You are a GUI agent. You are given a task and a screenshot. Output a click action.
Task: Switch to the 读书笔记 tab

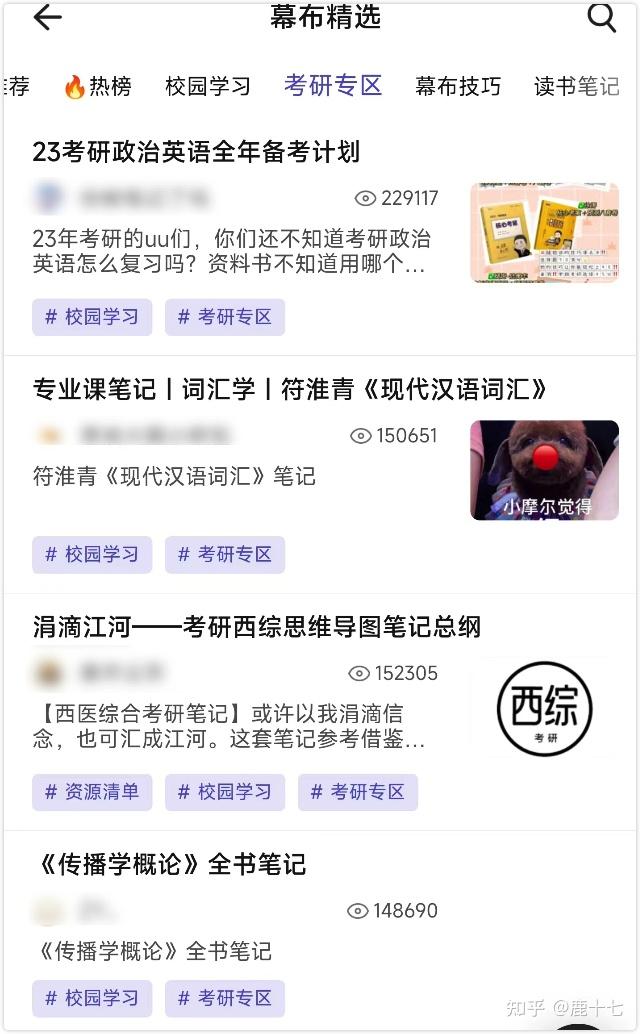[576, 86]
